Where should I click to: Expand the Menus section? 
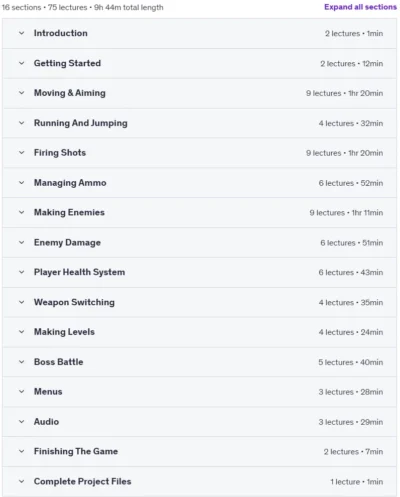(199, 392)
